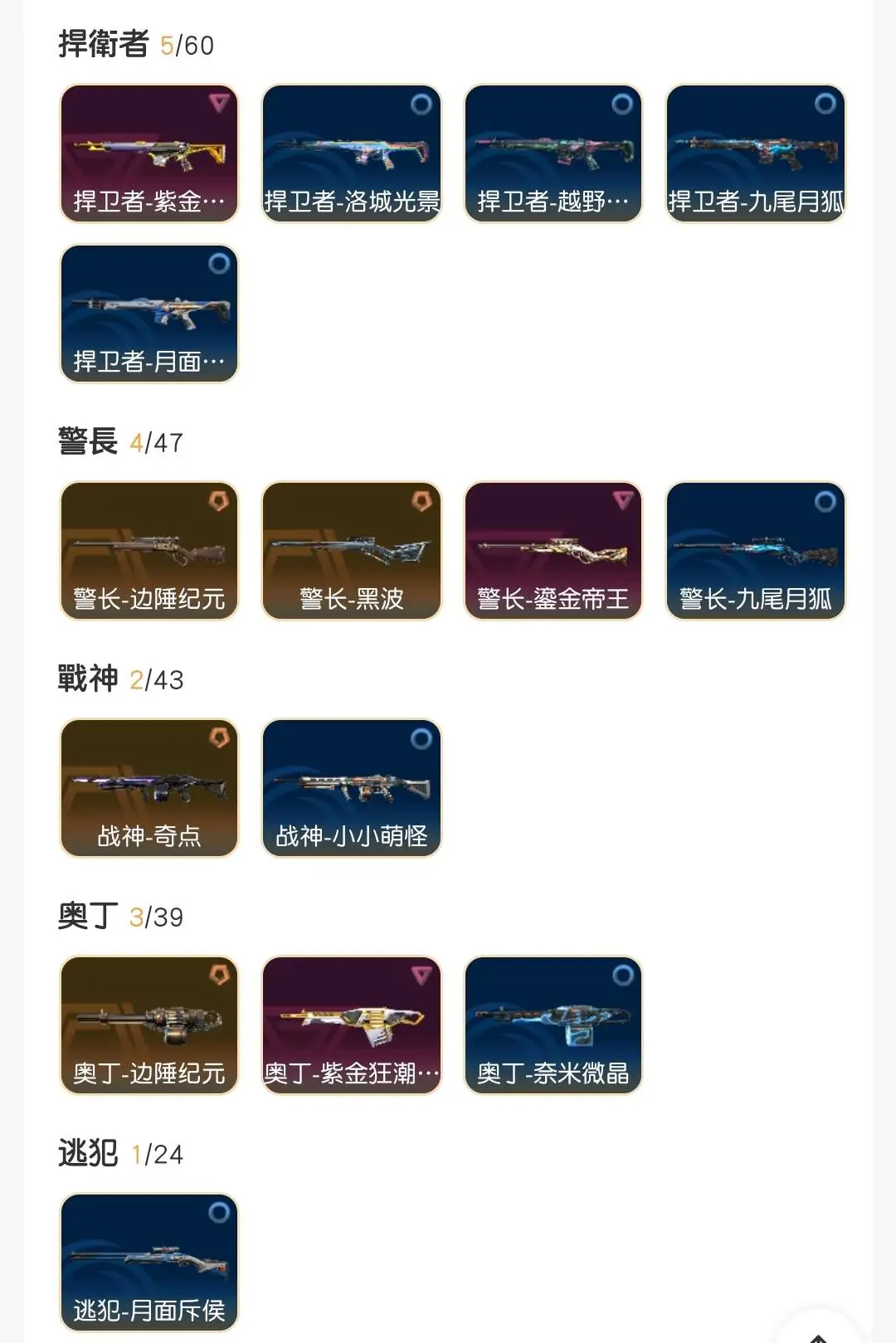Tap the 奥丁-紫金狂潮 skin card
This screenshot has height=1343, width=896.
click(352, 1025)
